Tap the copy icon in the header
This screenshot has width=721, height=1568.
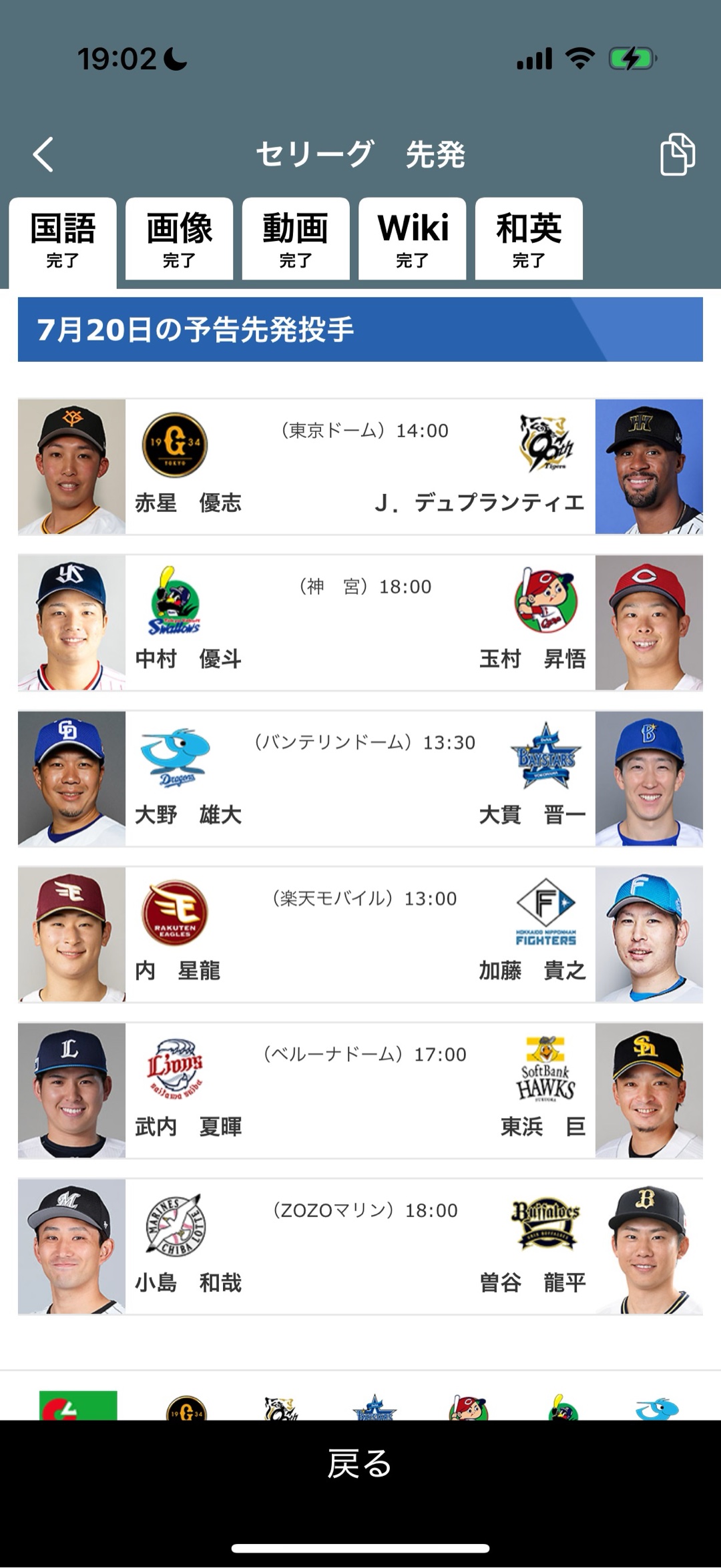tap(677, 155)
